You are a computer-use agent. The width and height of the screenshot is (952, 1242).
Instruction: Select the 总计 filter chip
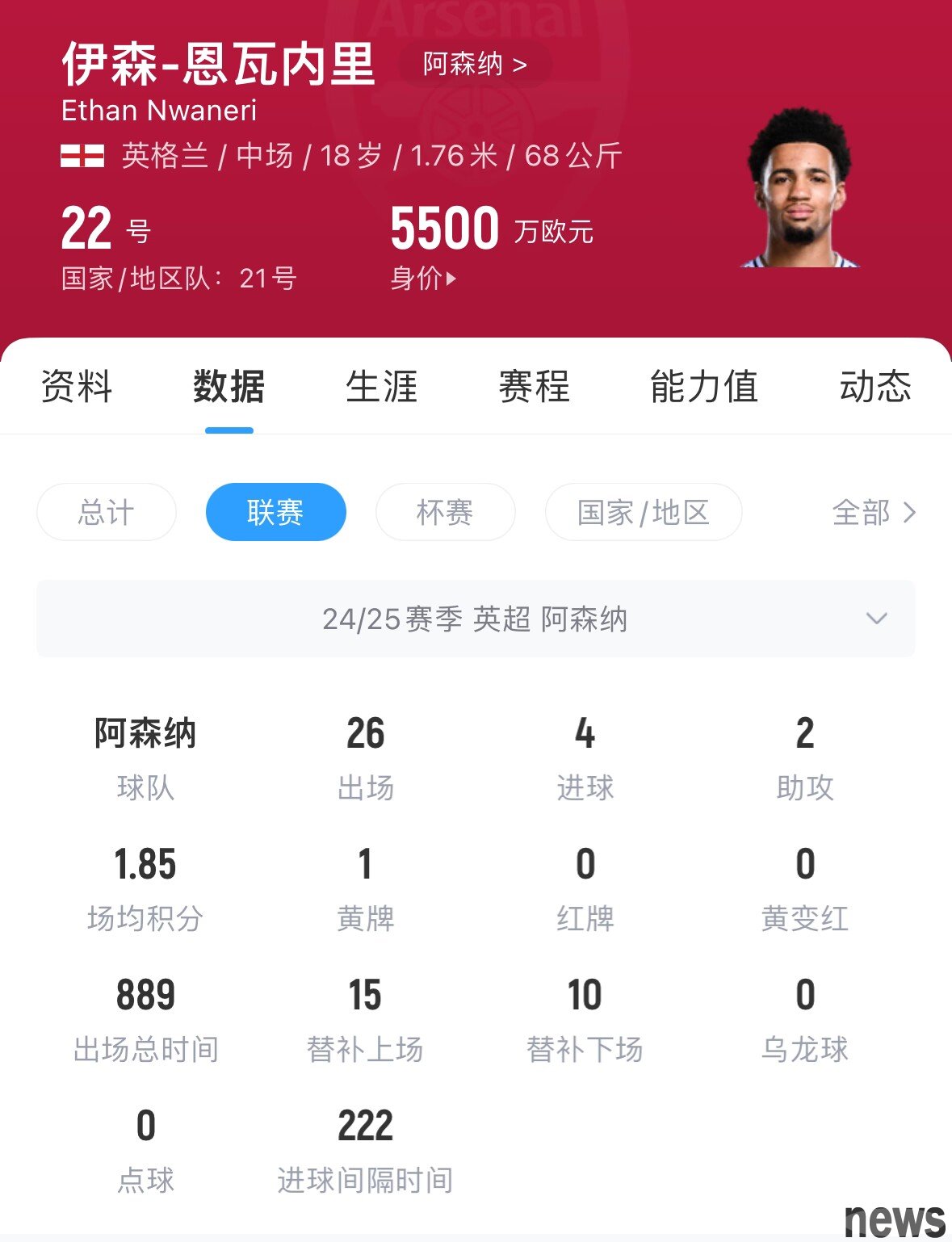coord(107,512)
